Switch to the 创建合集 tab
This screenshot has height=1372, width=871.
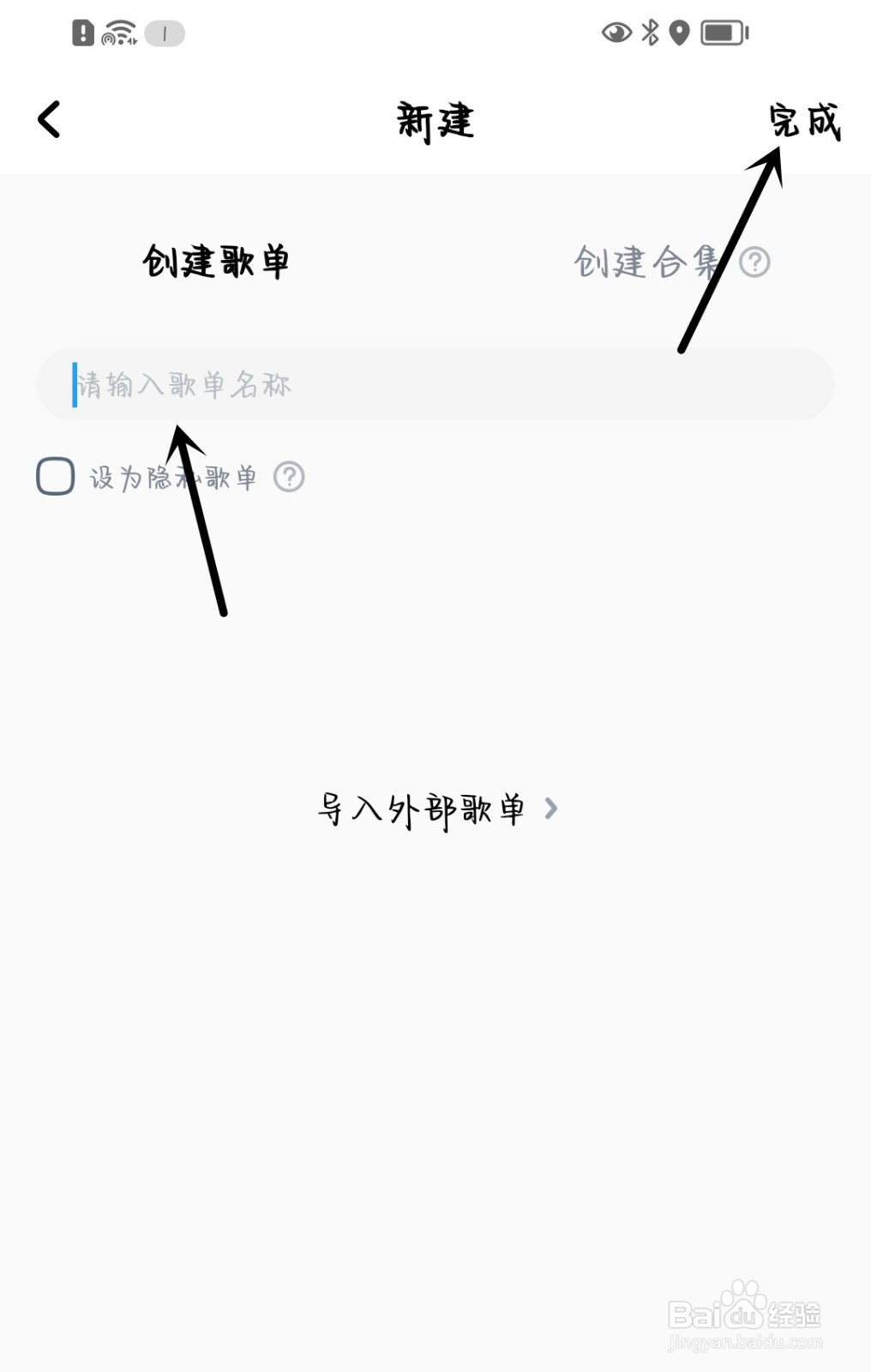647,263
